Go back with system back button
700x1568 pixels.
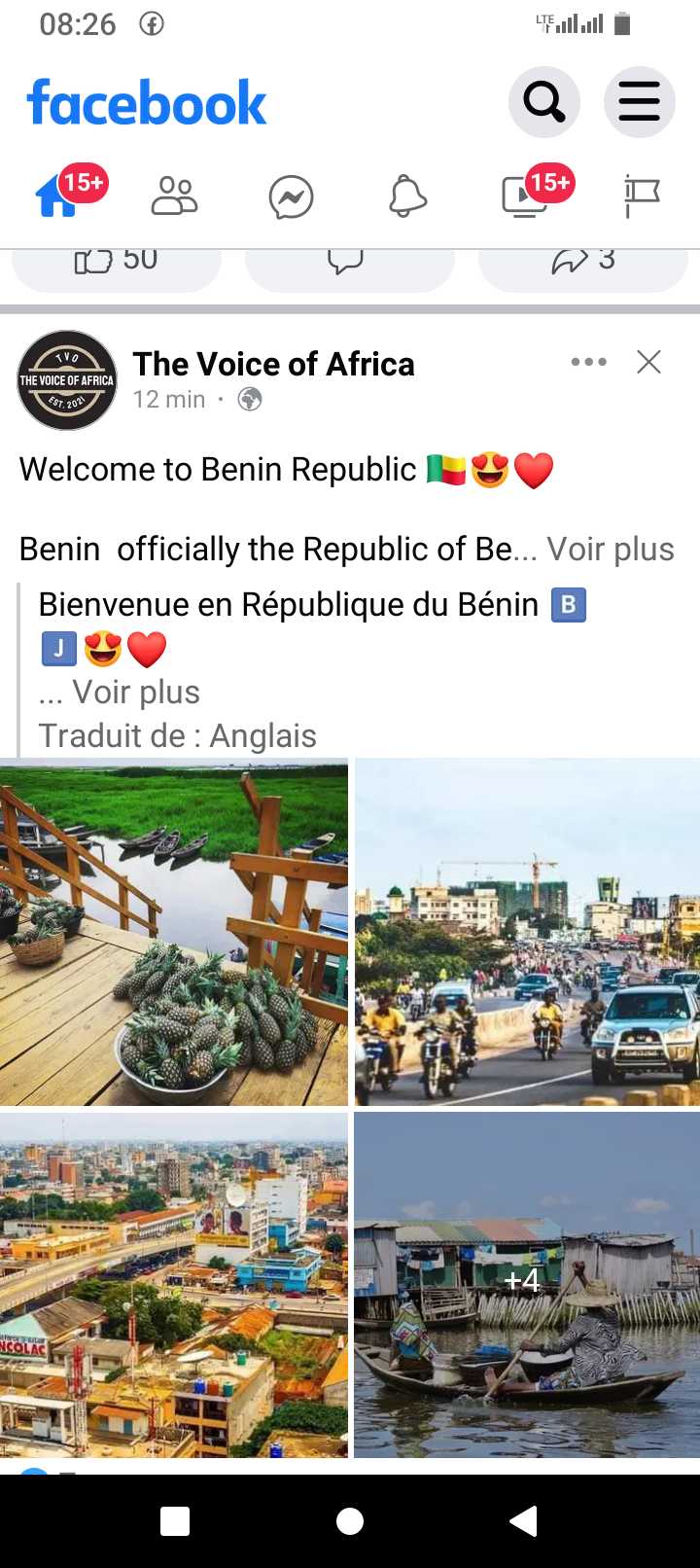[524, 1520]
